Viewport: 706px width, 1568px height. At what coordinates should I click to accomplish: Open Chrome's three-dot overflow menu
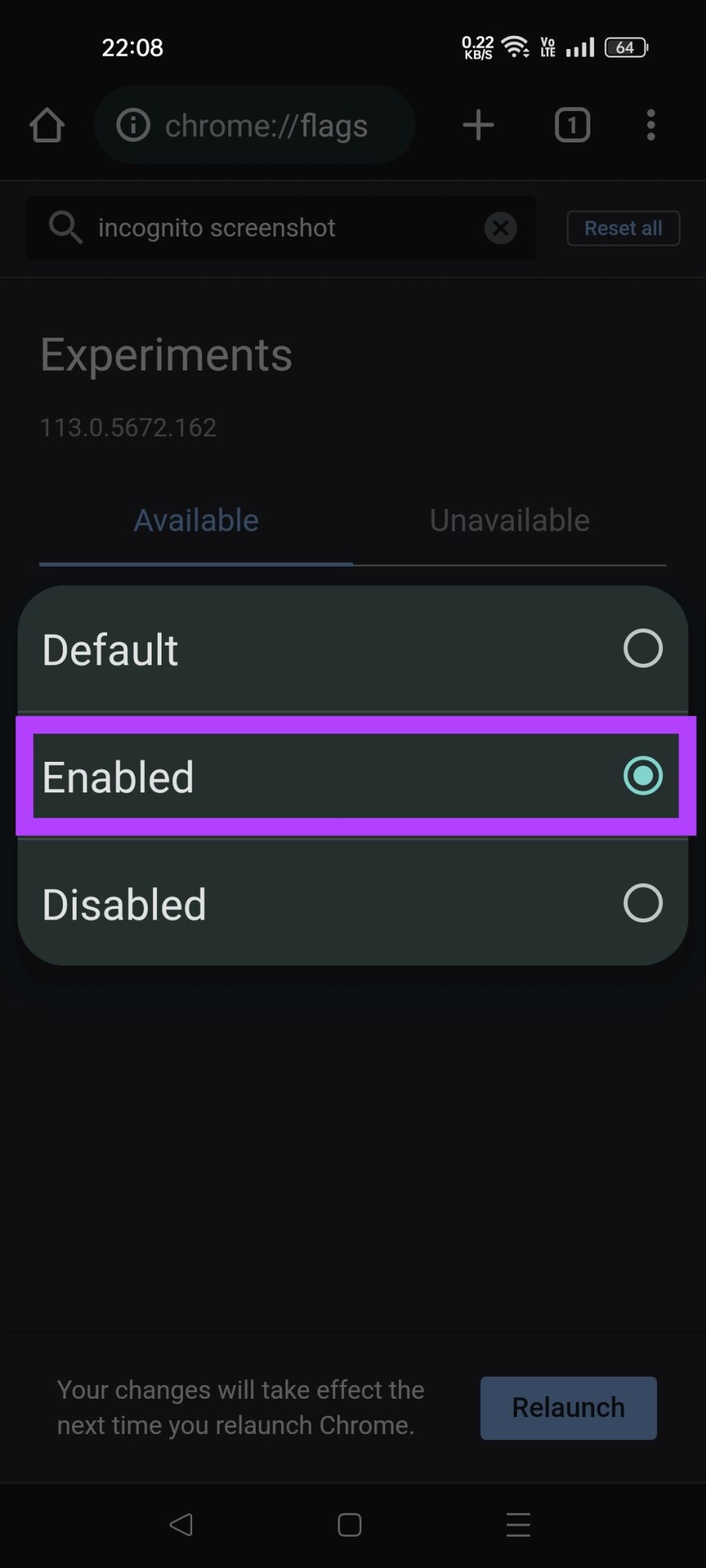tap(650, 125)
